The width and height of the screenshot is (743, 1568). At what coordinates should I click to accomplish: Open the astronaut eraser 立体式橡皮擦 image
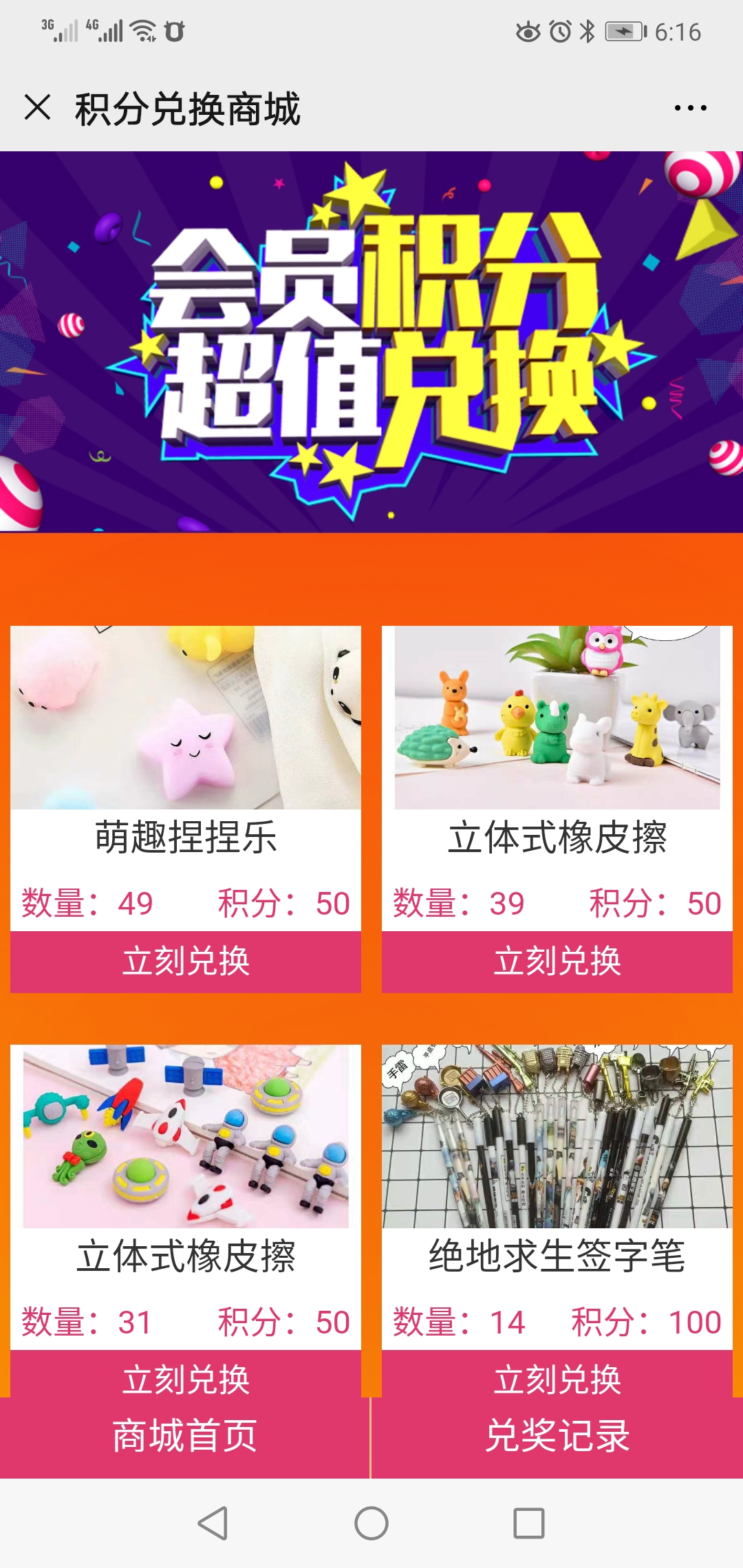[x=186, y=1136]
